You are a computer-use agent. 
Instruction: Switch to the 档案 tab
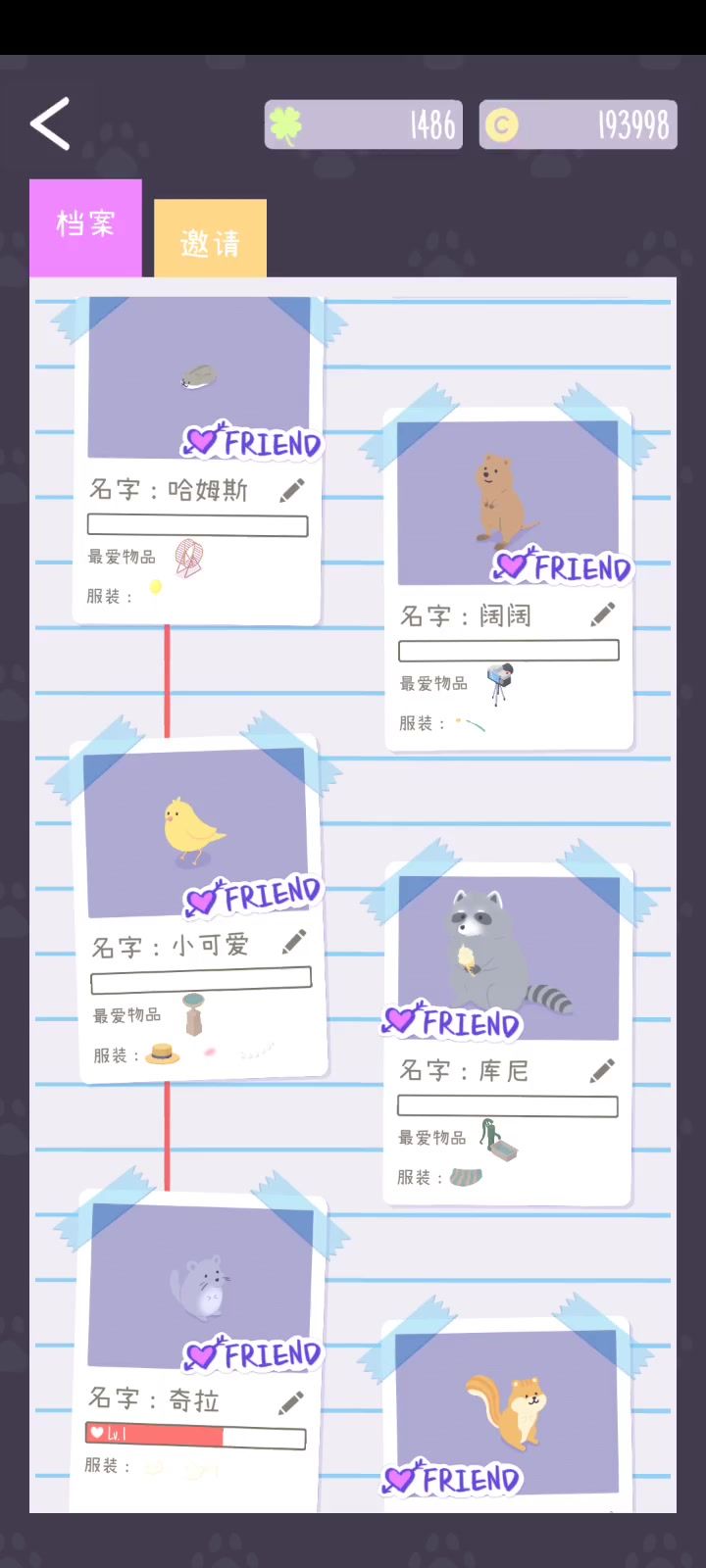[85, 226]
